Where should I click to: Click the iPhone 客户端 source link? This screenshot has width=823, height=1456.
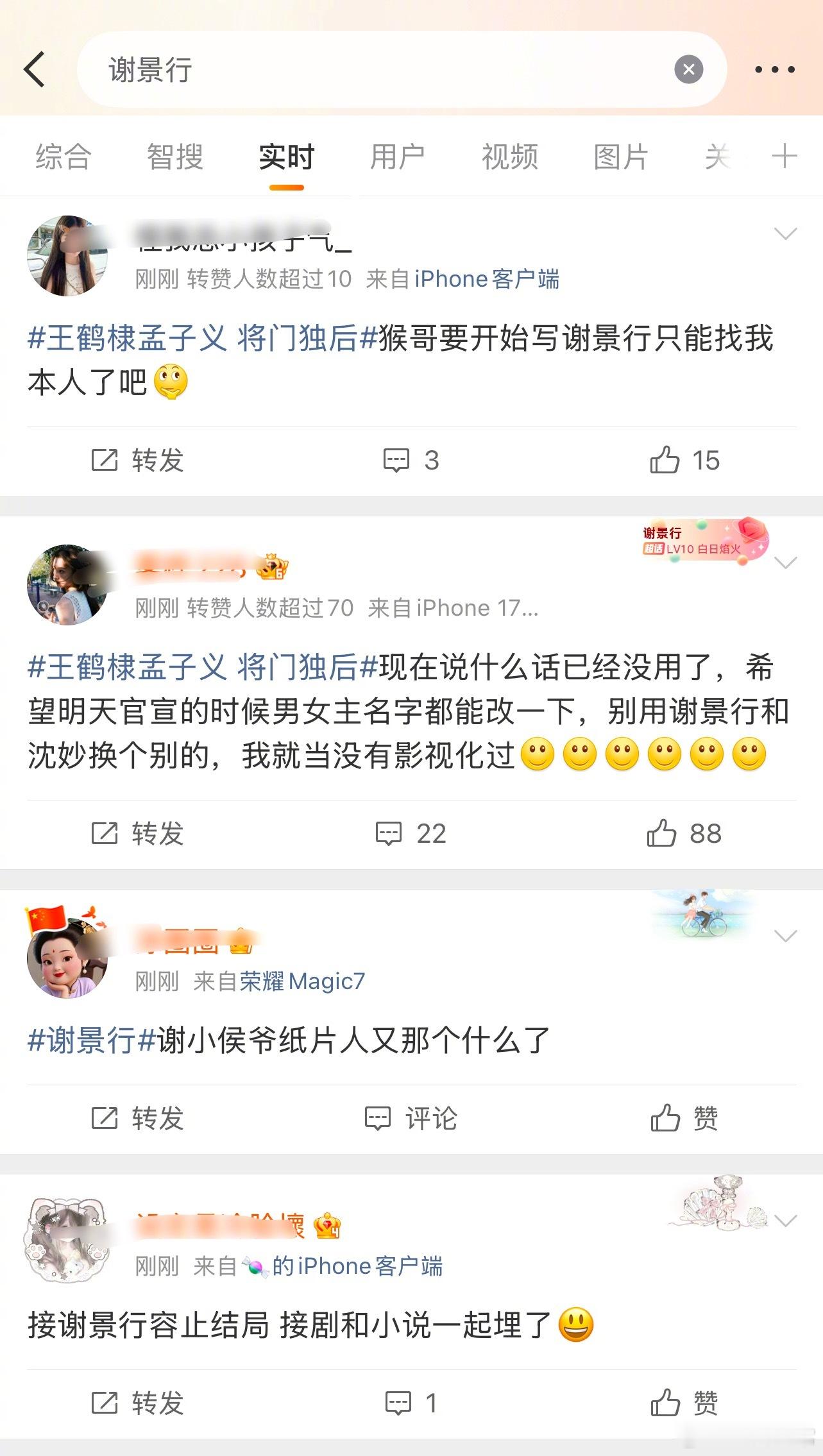[489, 279]
